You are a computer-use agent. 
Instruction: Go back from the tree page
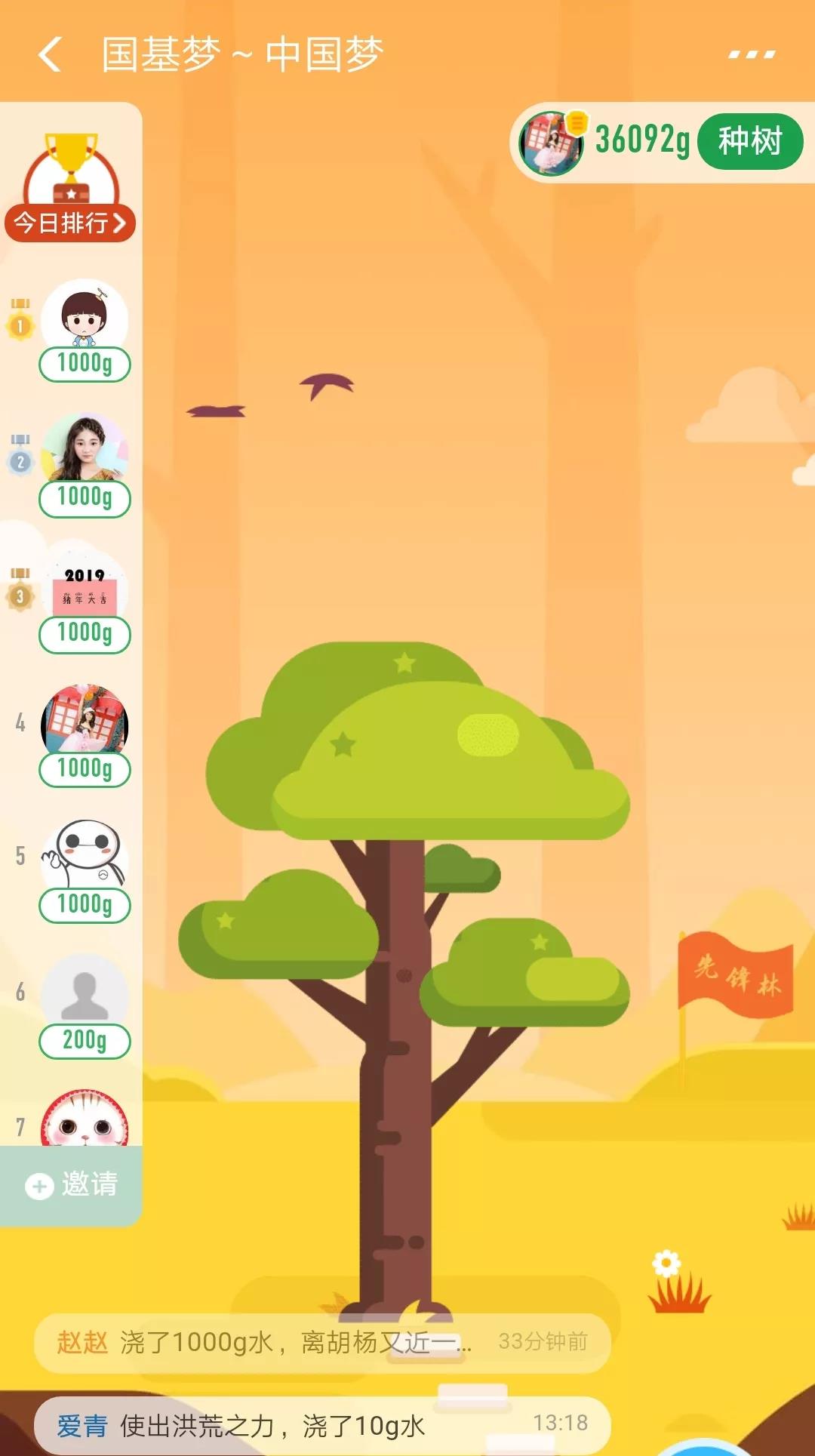point(50,55)
